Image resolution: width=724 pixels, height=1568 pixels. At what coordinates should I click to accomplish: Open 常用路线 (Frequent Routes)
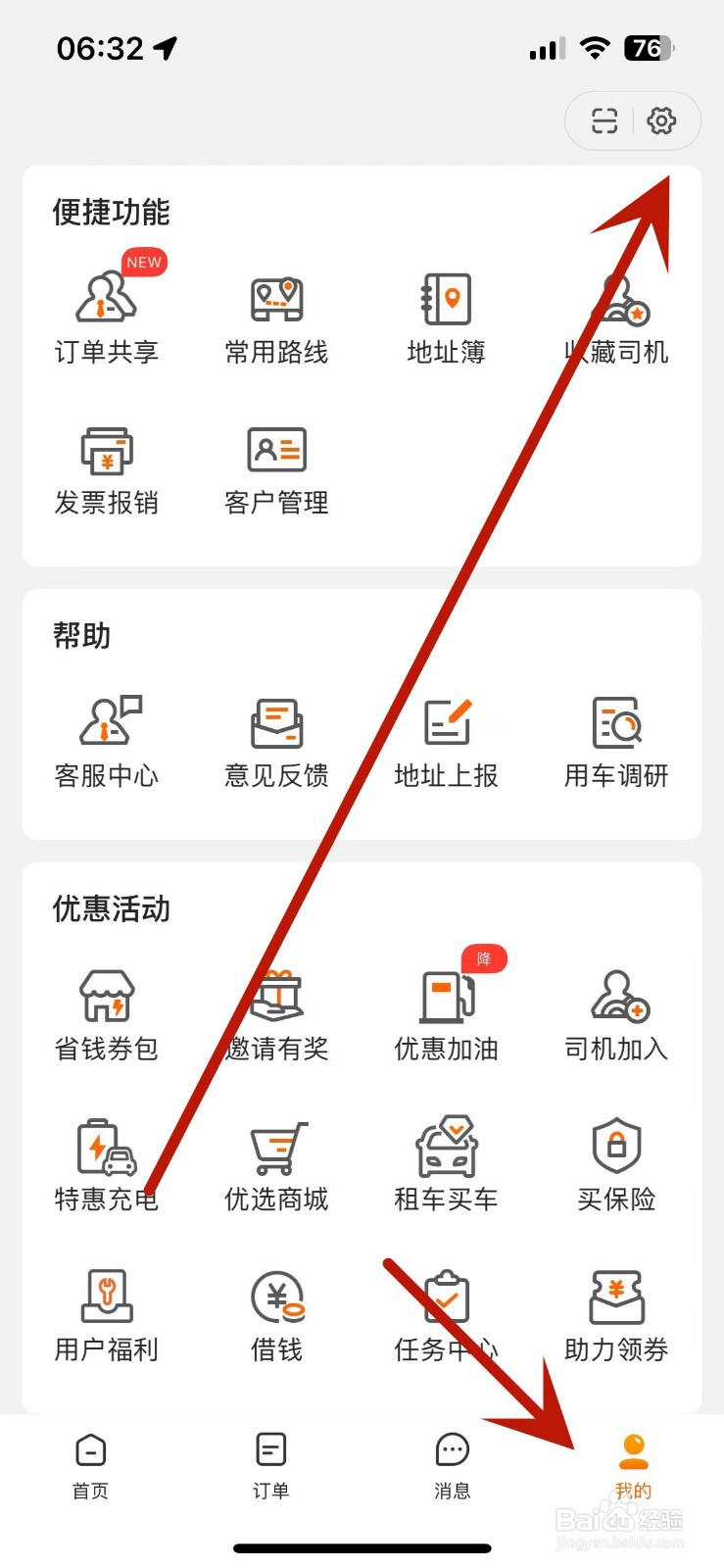[x=275, y=314]
